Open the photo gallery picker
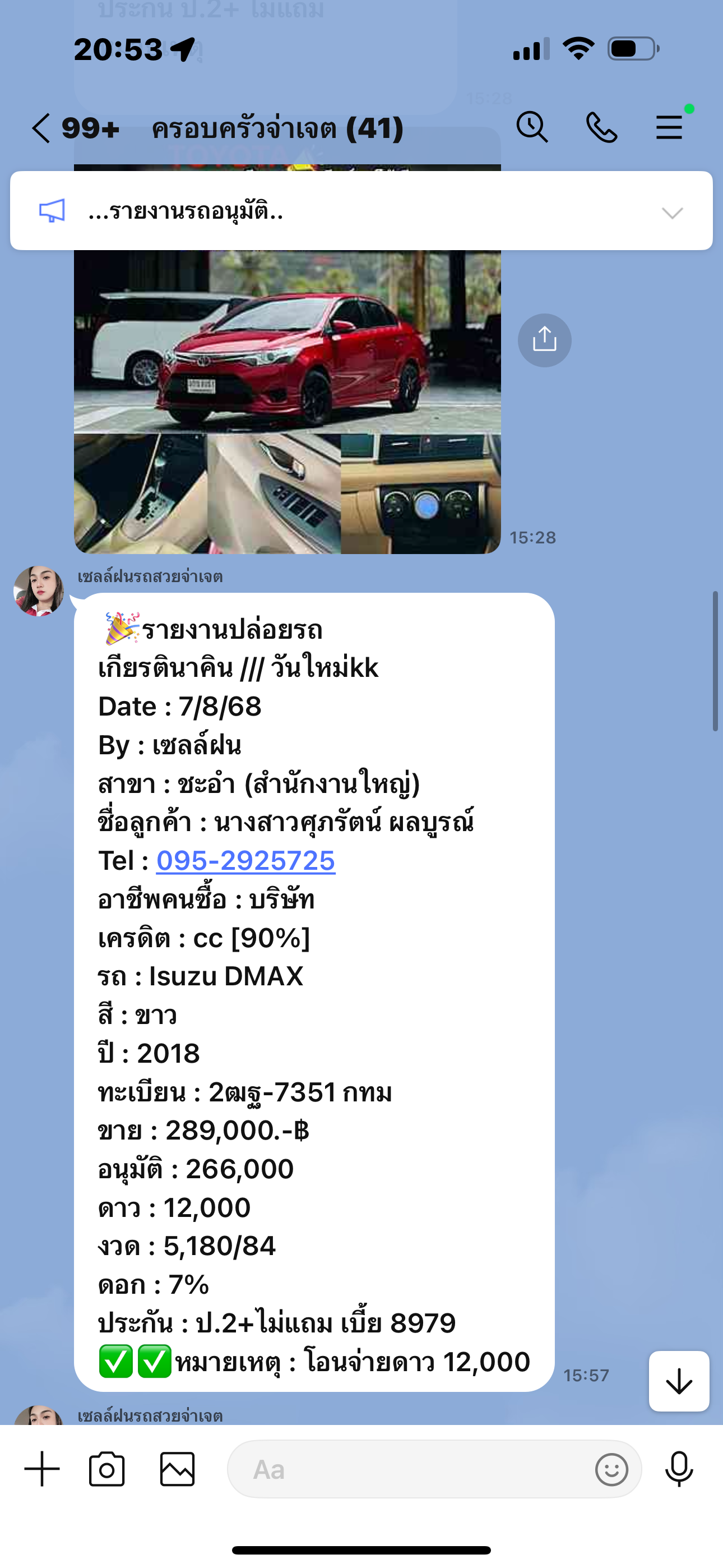This screenshot has height=1568, width=723. point(177,1469)
